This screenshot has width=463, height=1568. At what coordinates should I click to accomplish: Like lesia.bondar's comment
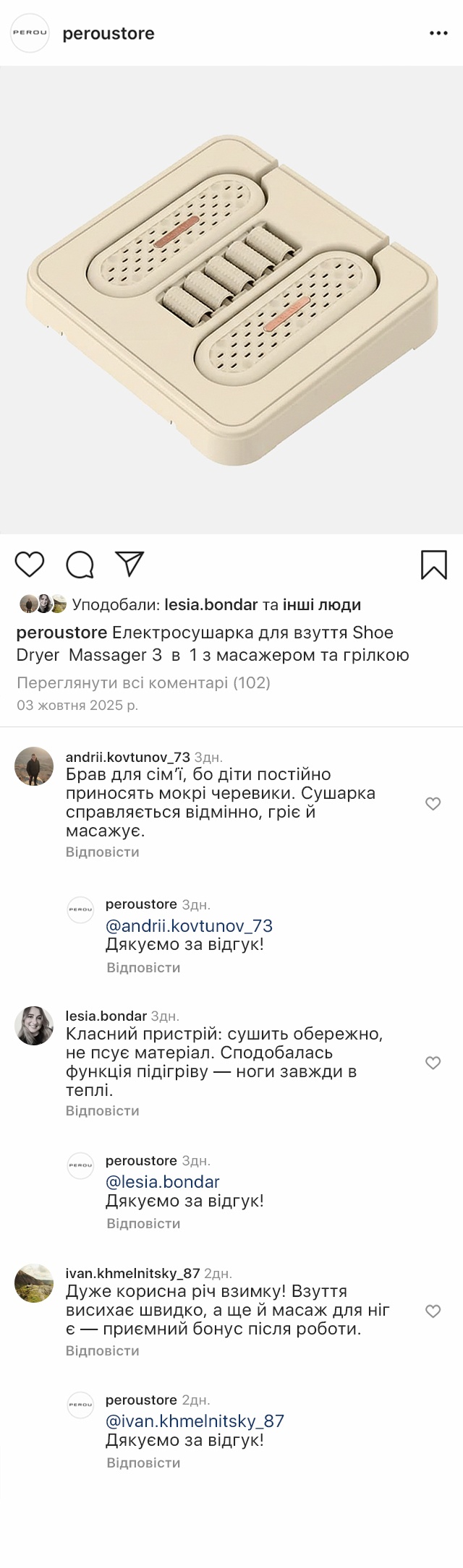[x=433, y=1062]
